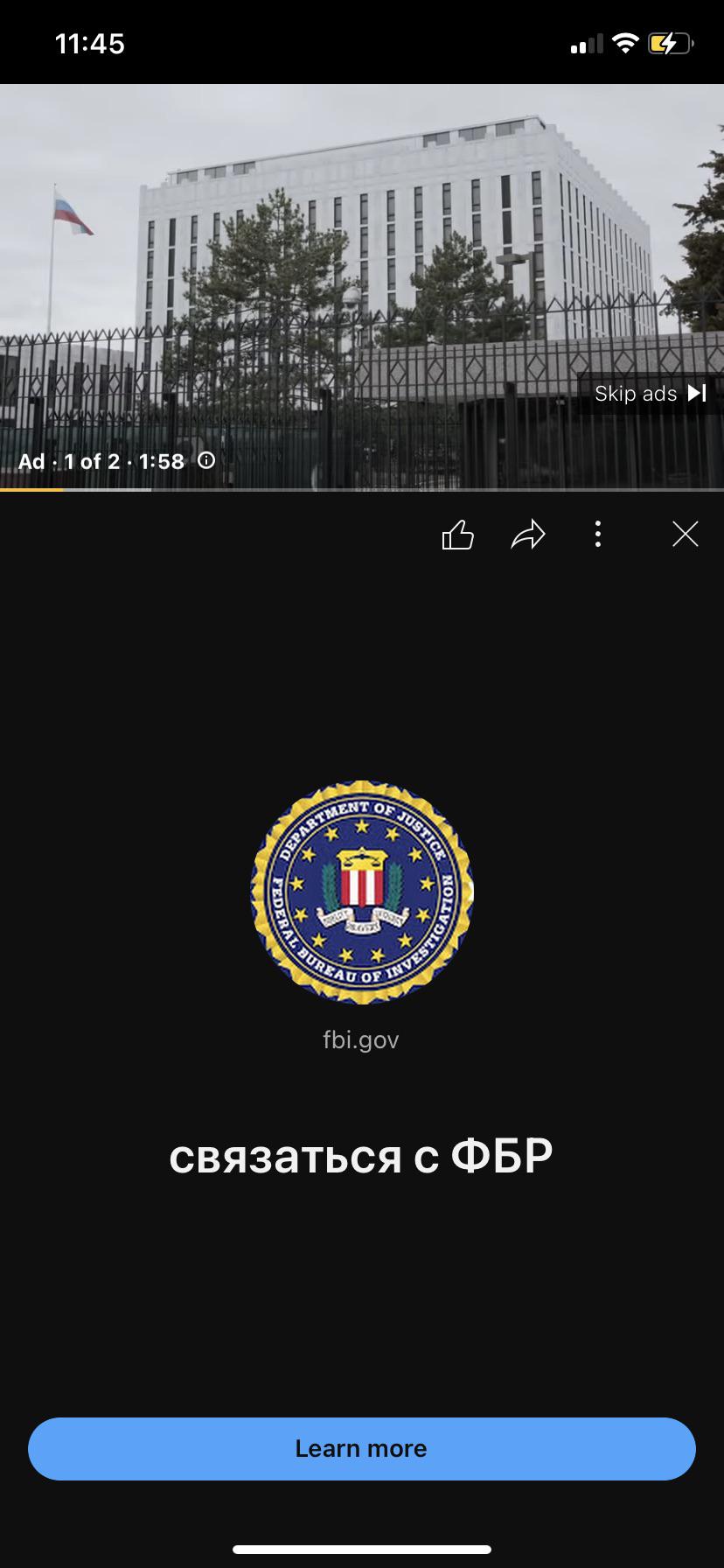Open the ad info icon
This screenshot has width=724, height=1568.
point(206,460)
